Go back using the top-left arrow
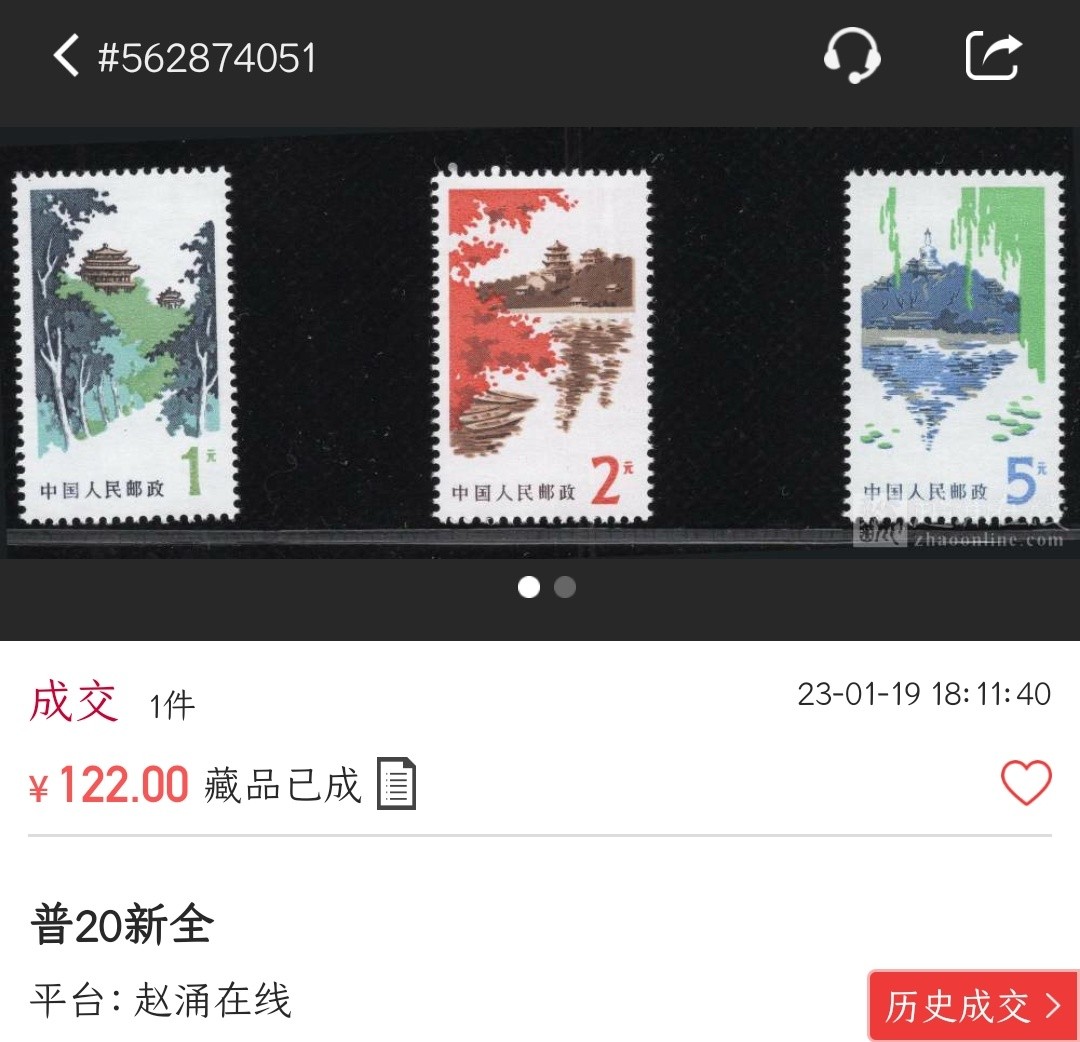The image size is (1080, 1042). 66,56
